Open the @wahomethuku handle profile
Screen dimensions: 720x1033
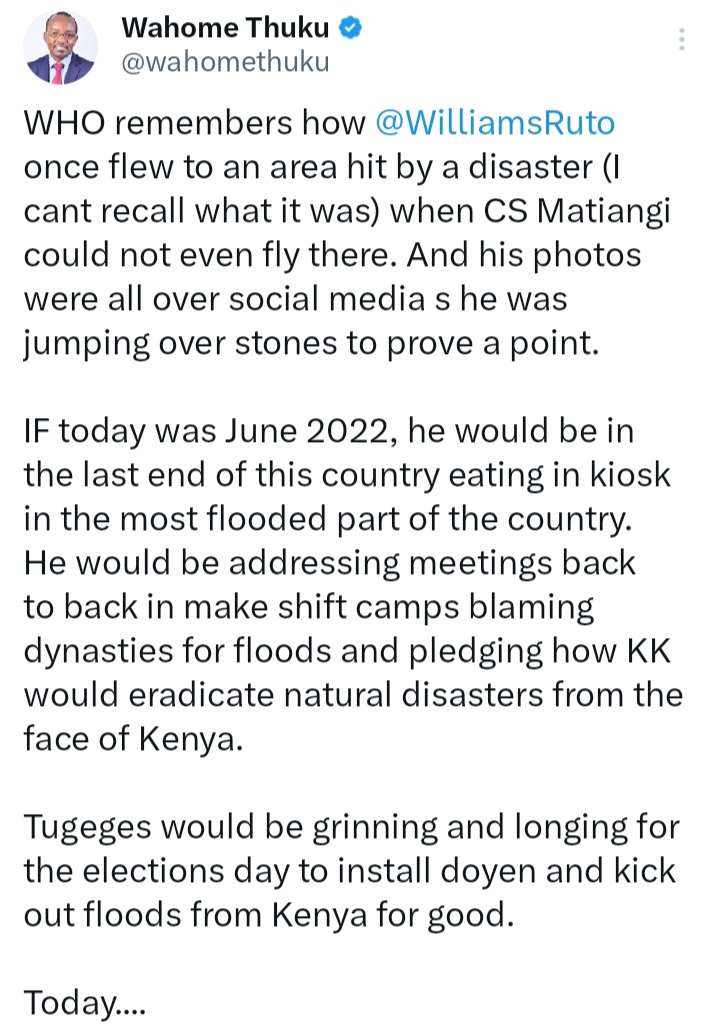click(224, 63)
